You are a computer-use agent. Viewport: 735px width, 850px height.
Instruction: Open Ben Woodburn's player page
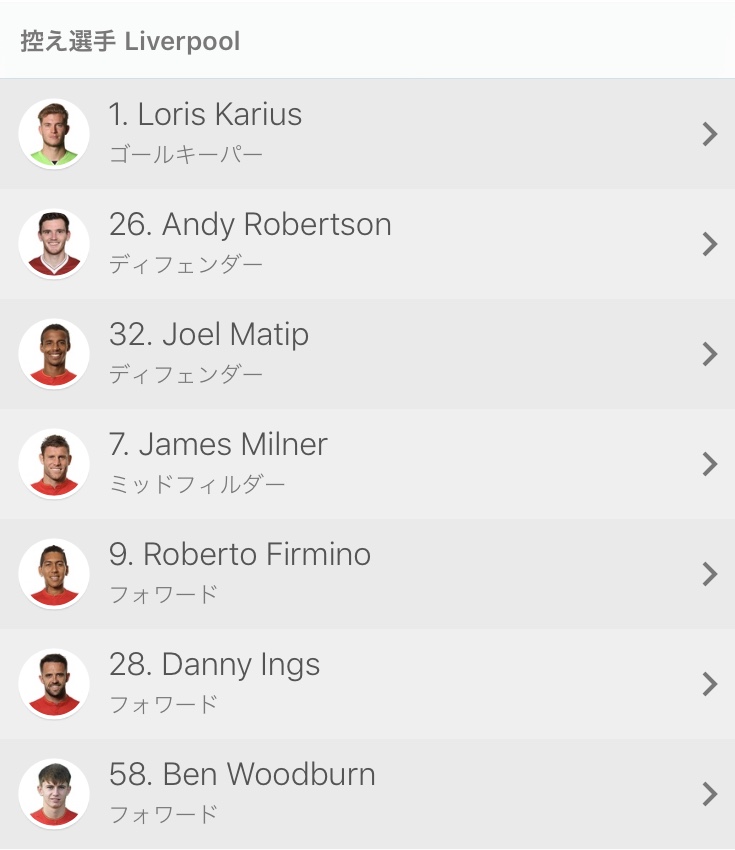click(x=367, y=794)
